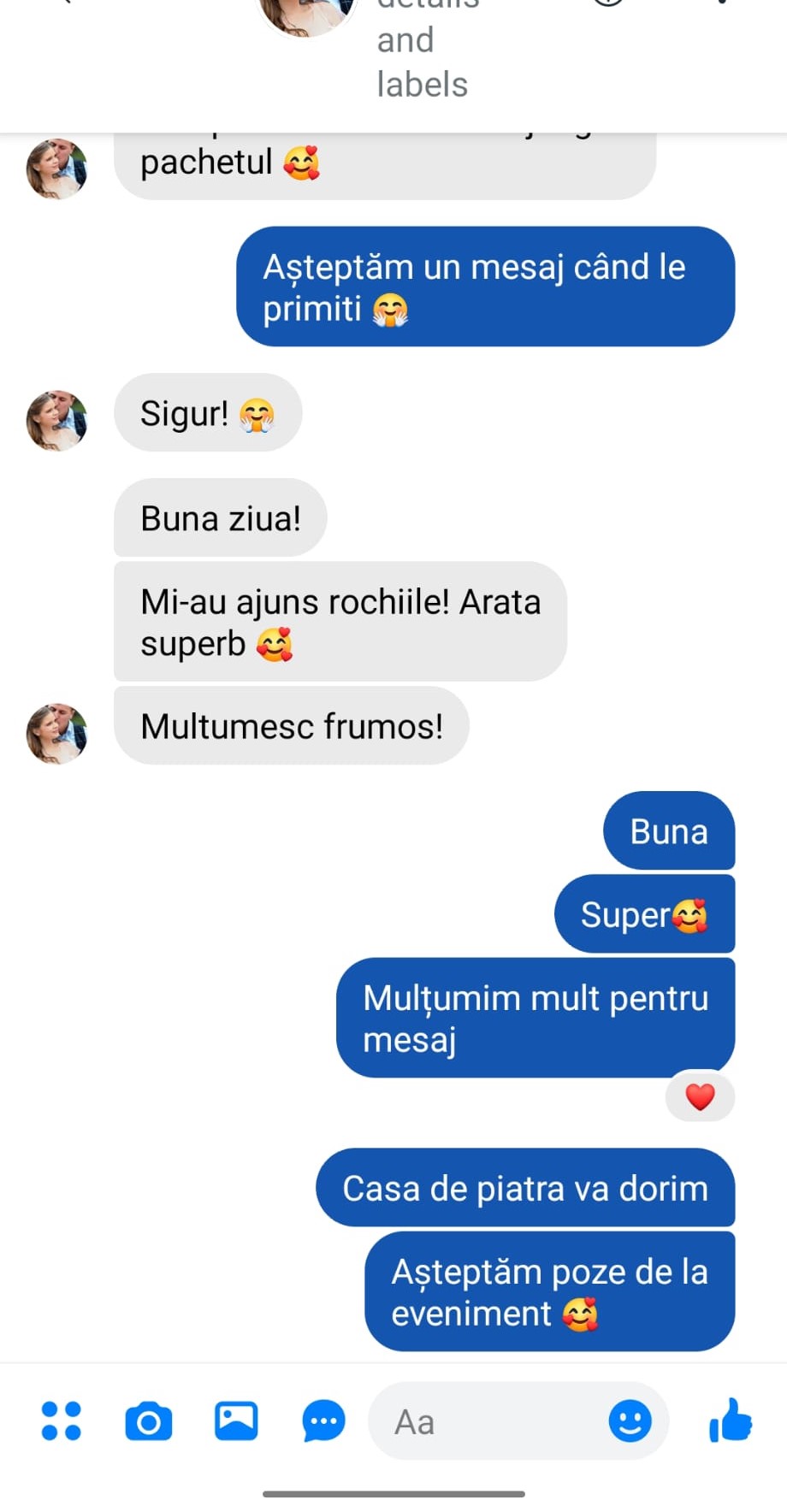Open the more options grid icon
787x1512 pixels.
click(x=62, y=1421)
